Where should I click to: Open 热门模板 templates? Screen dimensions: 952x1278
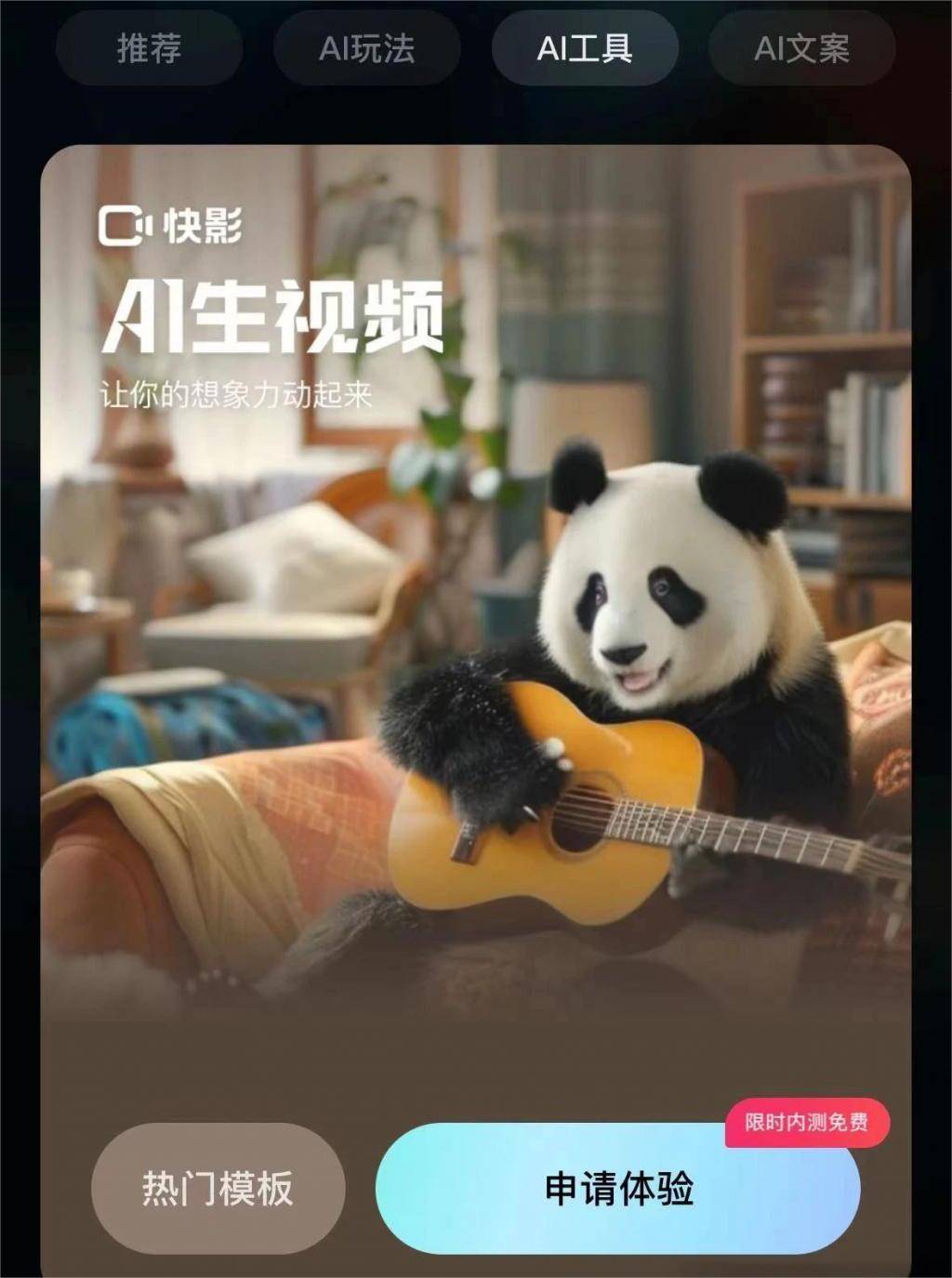point(218,1189)
